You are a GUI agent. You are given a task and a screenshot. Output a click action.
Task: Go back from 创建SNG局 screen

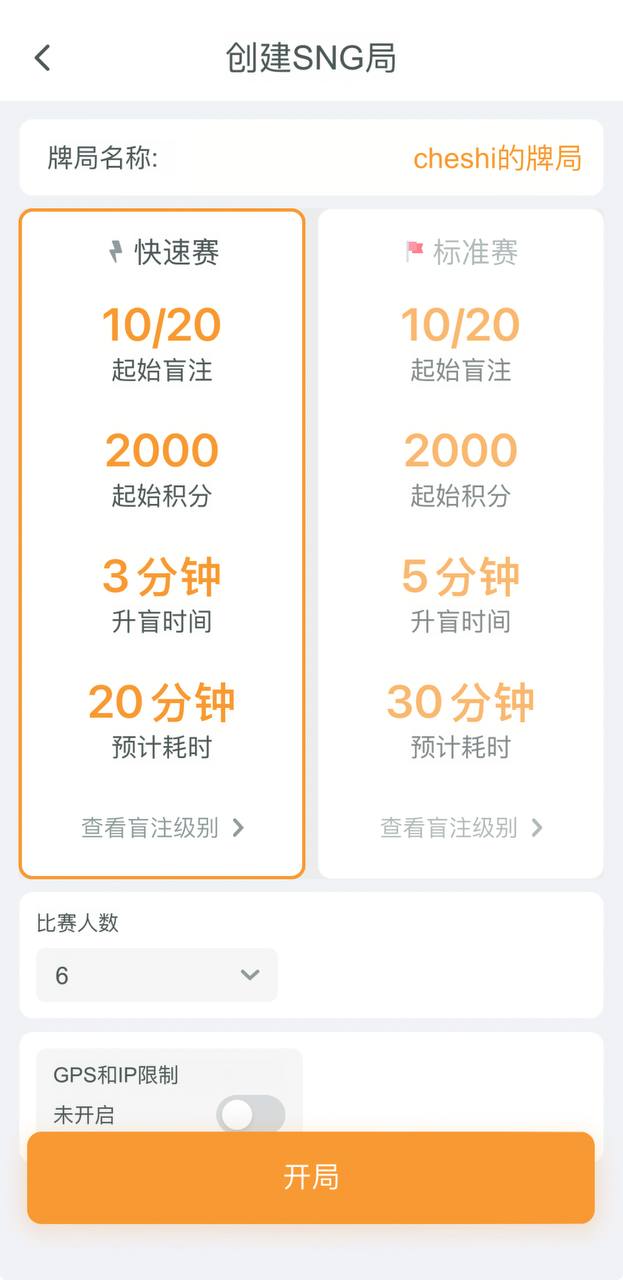click(x=42, y=58)
